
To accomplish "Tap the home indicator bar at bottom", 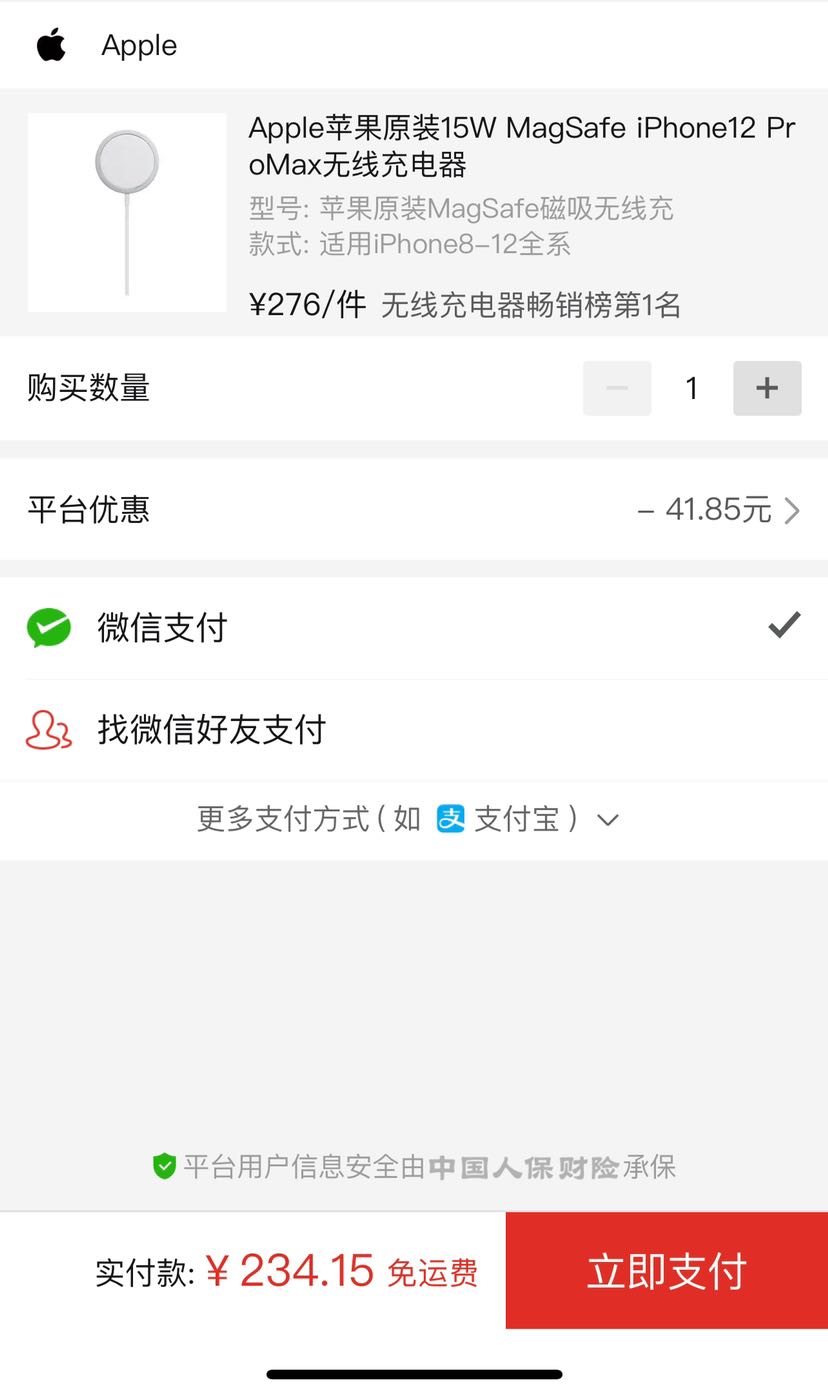I will tap(414, 1373).
